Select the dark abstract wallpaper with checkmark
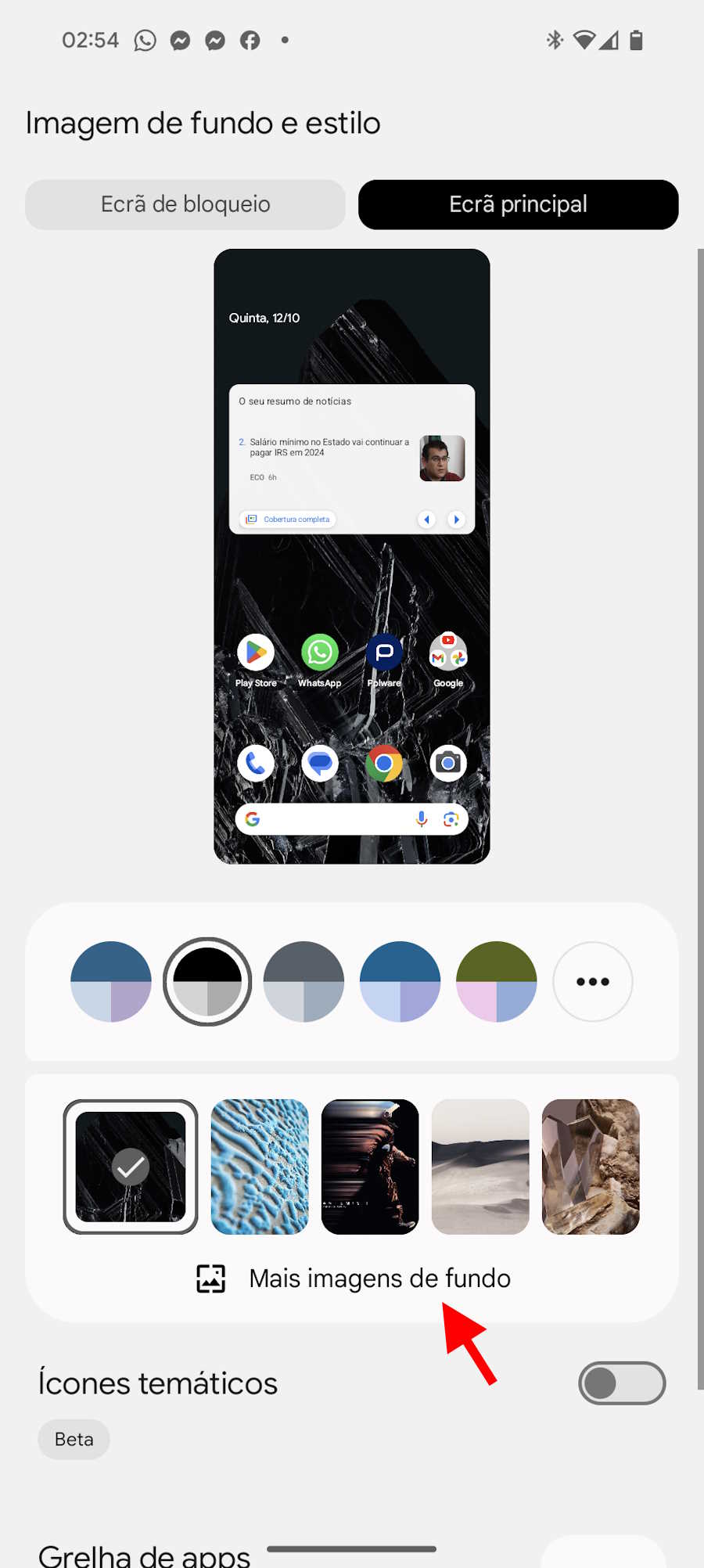The height and width of the screenshot is (1568, 704). [131, 1167]
